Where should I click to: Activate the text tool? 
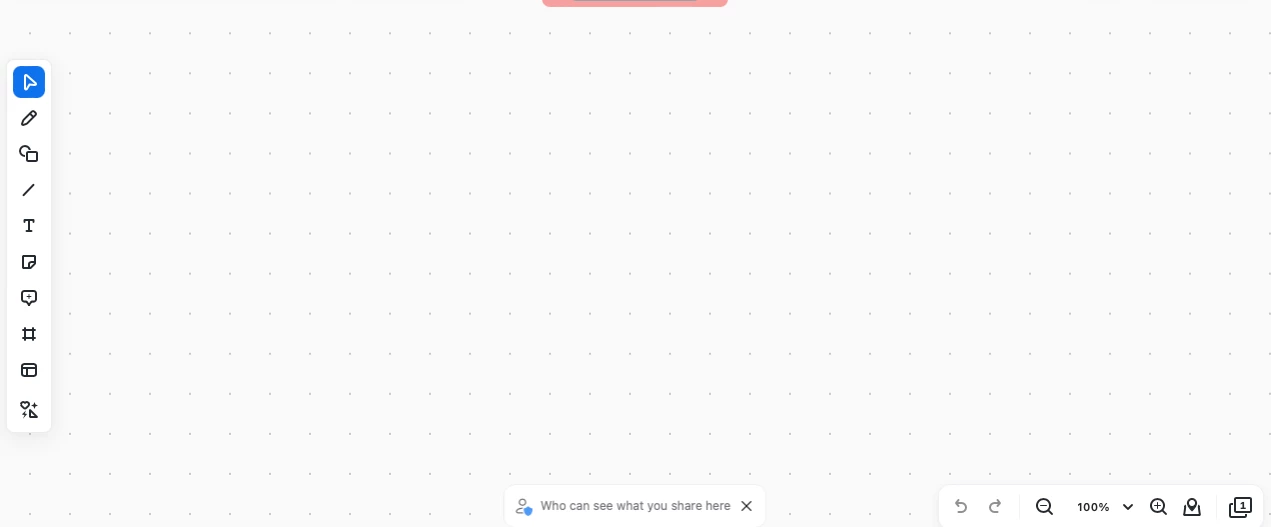click(29, 226)
